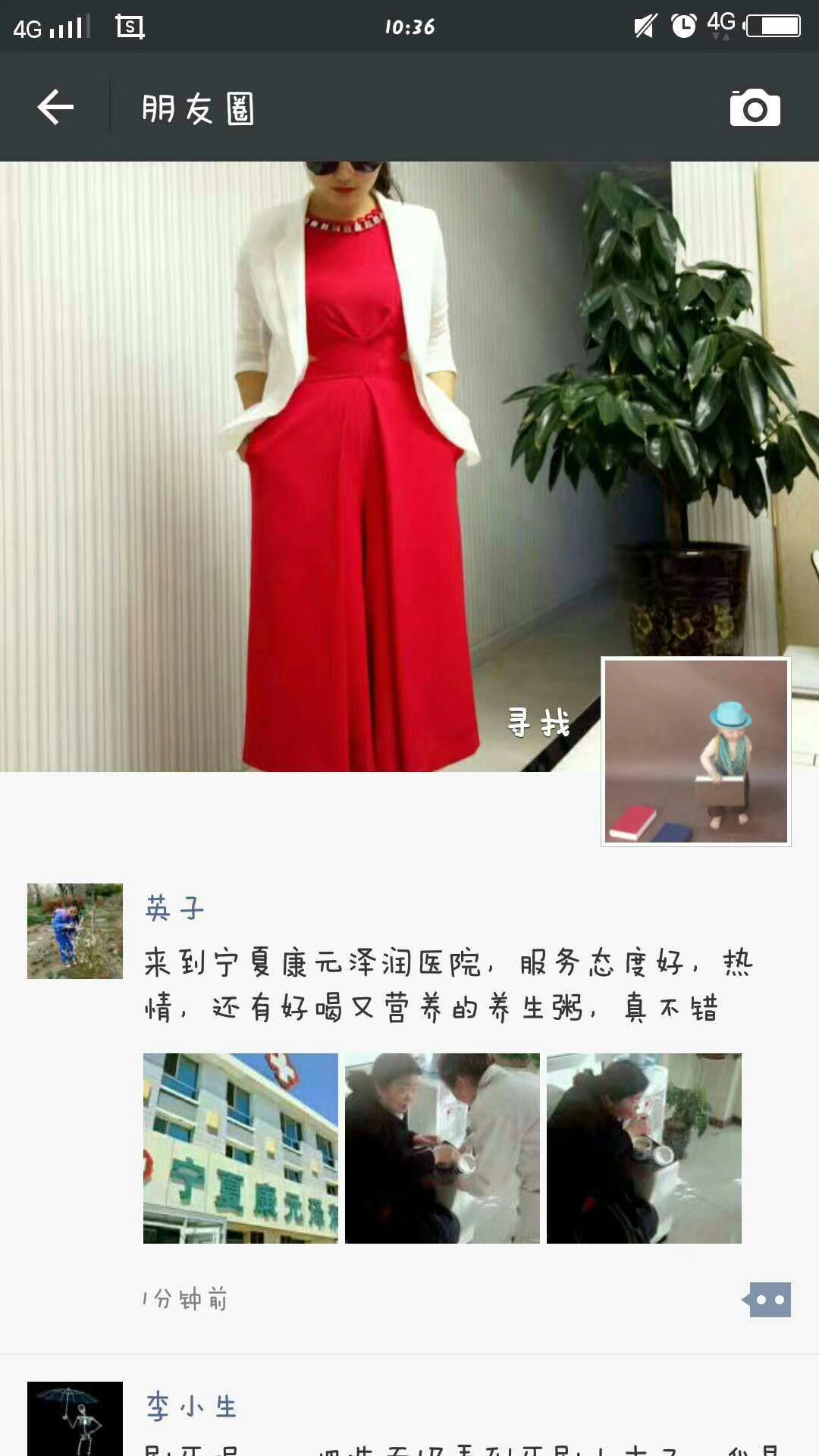View 英子's third photo

pos(644,1147)
